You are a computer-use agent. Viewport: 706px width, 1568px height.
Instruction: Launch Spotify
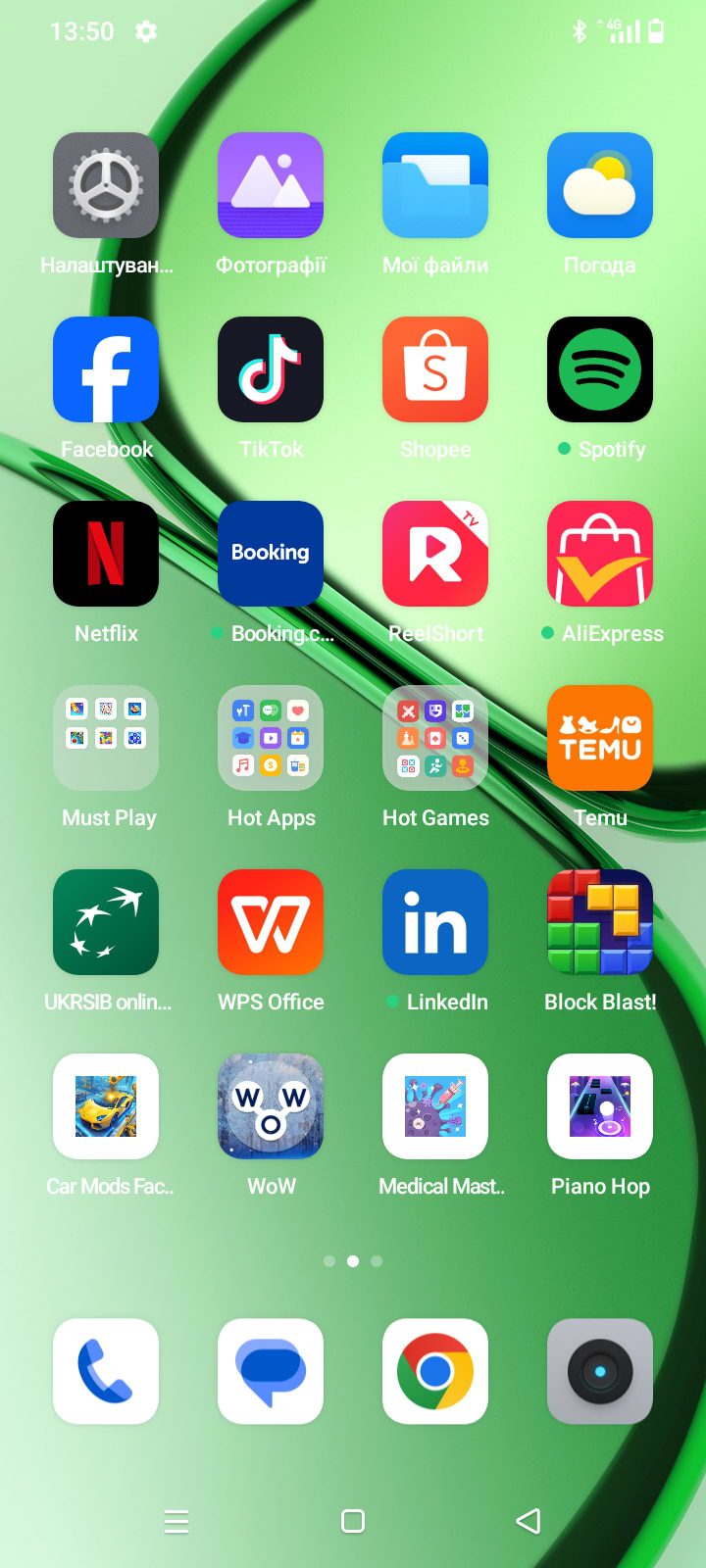600,369
